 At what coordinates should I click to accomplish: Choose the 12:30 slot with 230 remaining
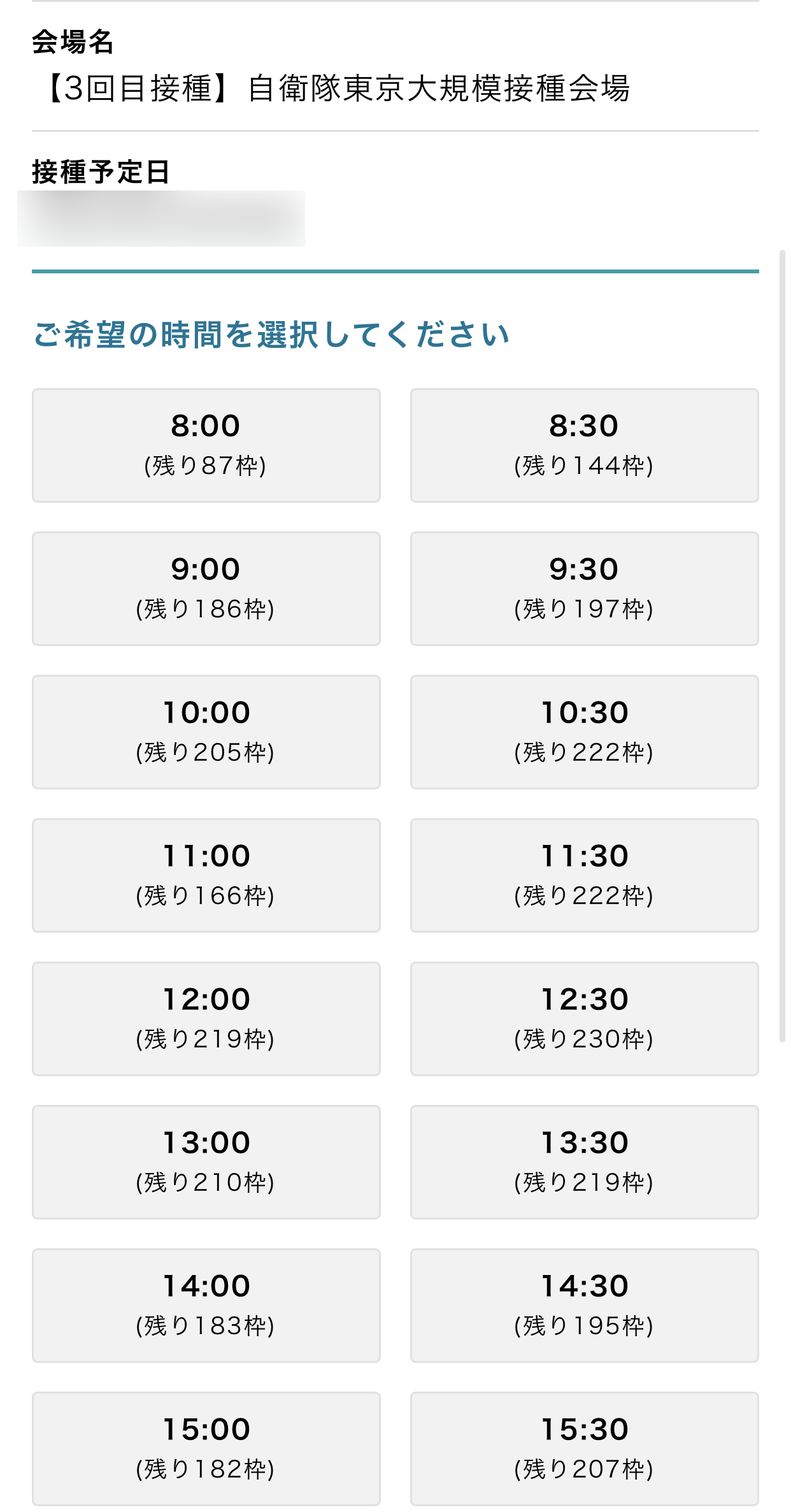pos(584,1018)
